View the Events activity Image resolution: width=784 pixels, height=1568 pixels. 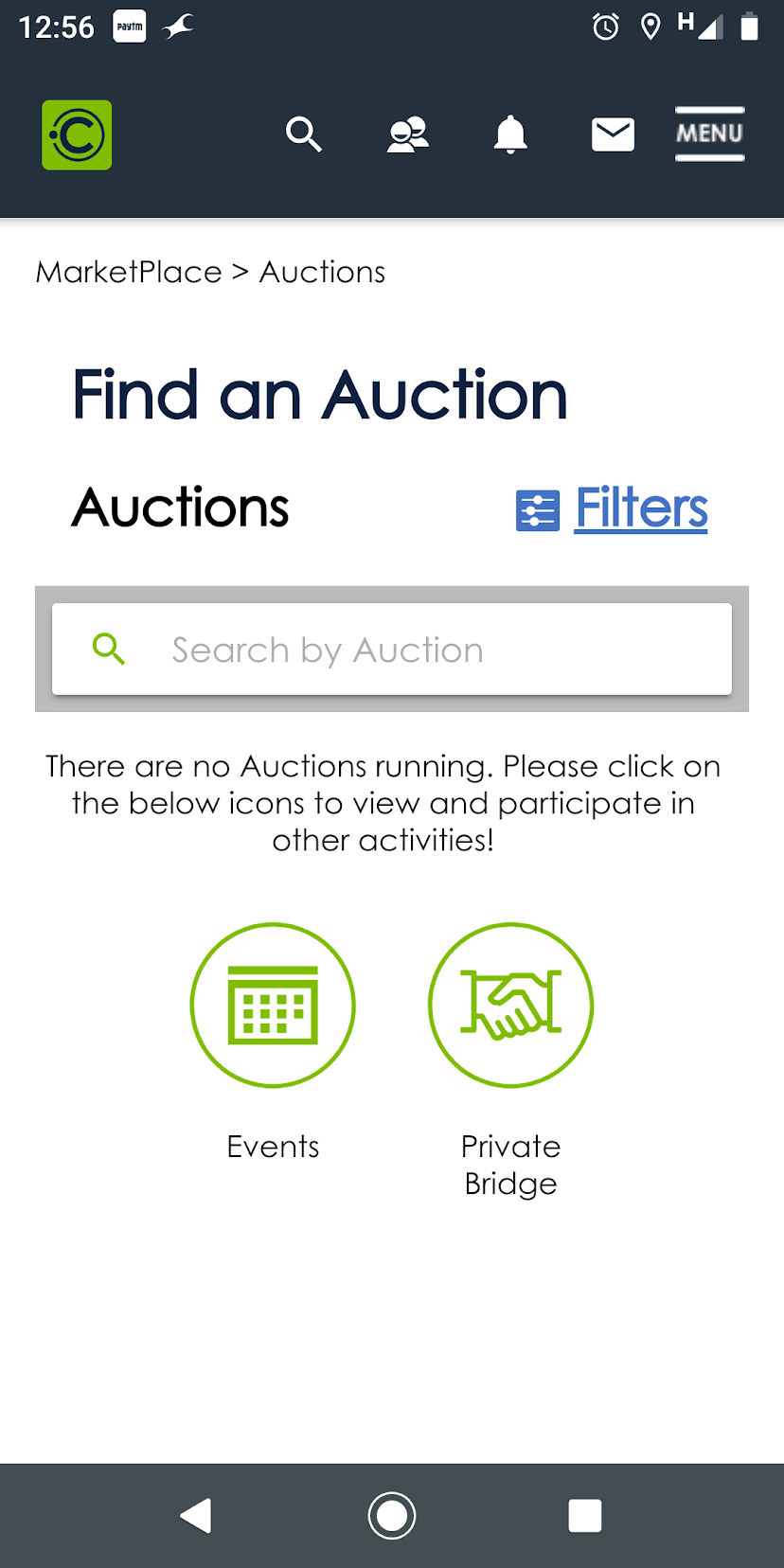tap(273, 1006)
